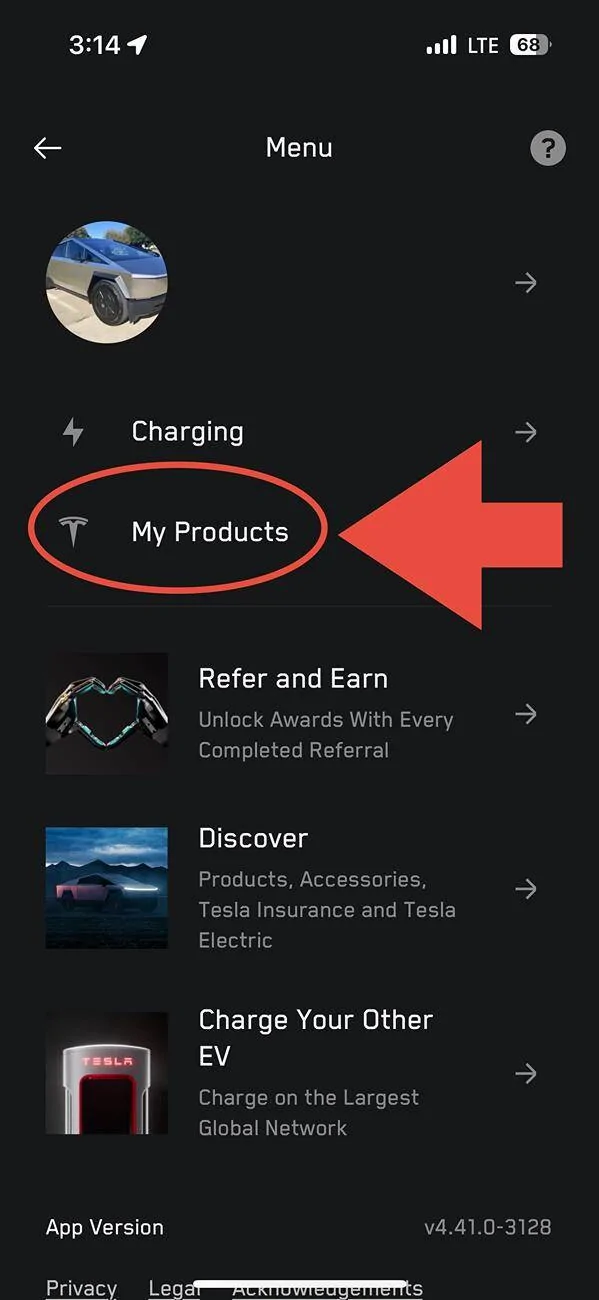Open the Refer and Earn card
599x1300 pixels.
(x=299, y=714)
